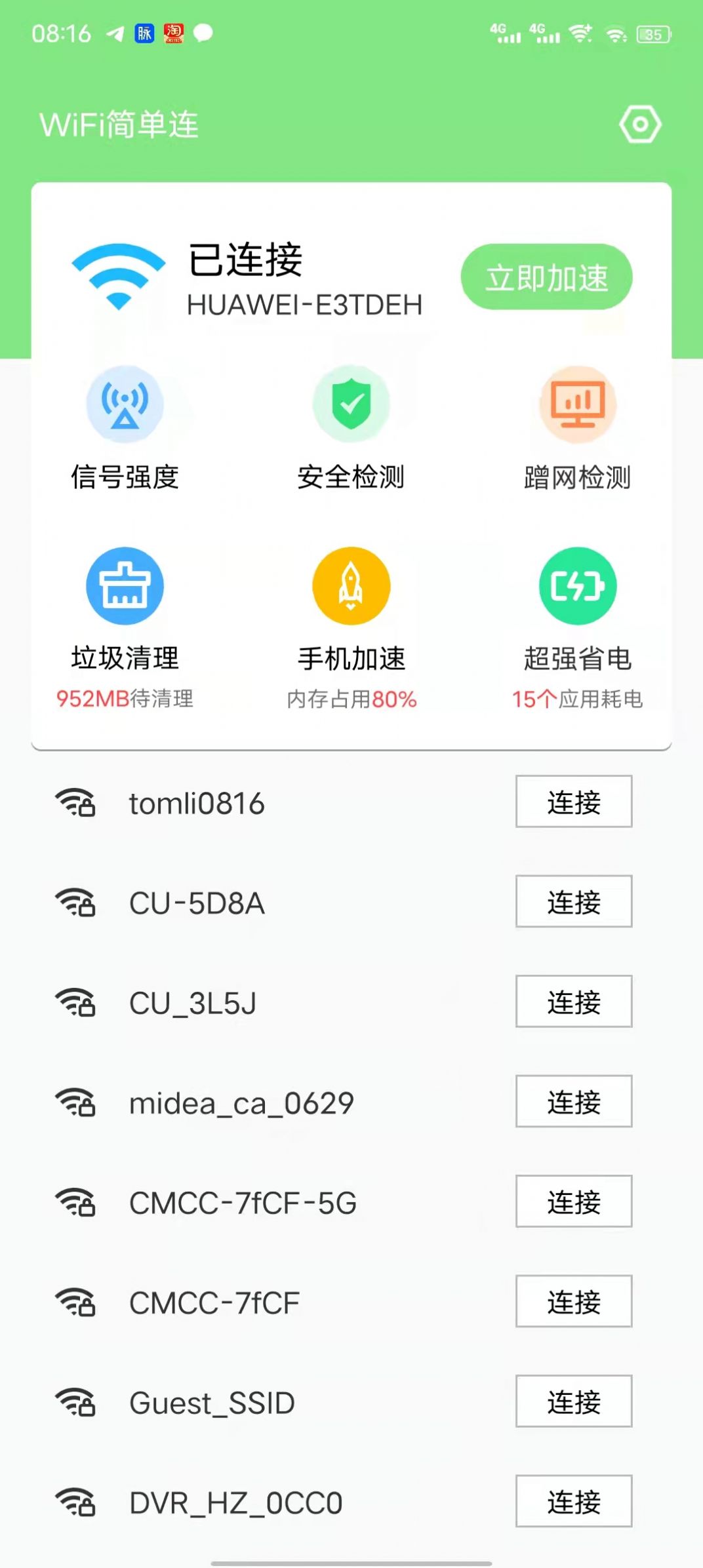The width and height of the screenshot is (703, 1568).
Task: Open app settings via the gear icon
Action: click(x=641, y=123)
